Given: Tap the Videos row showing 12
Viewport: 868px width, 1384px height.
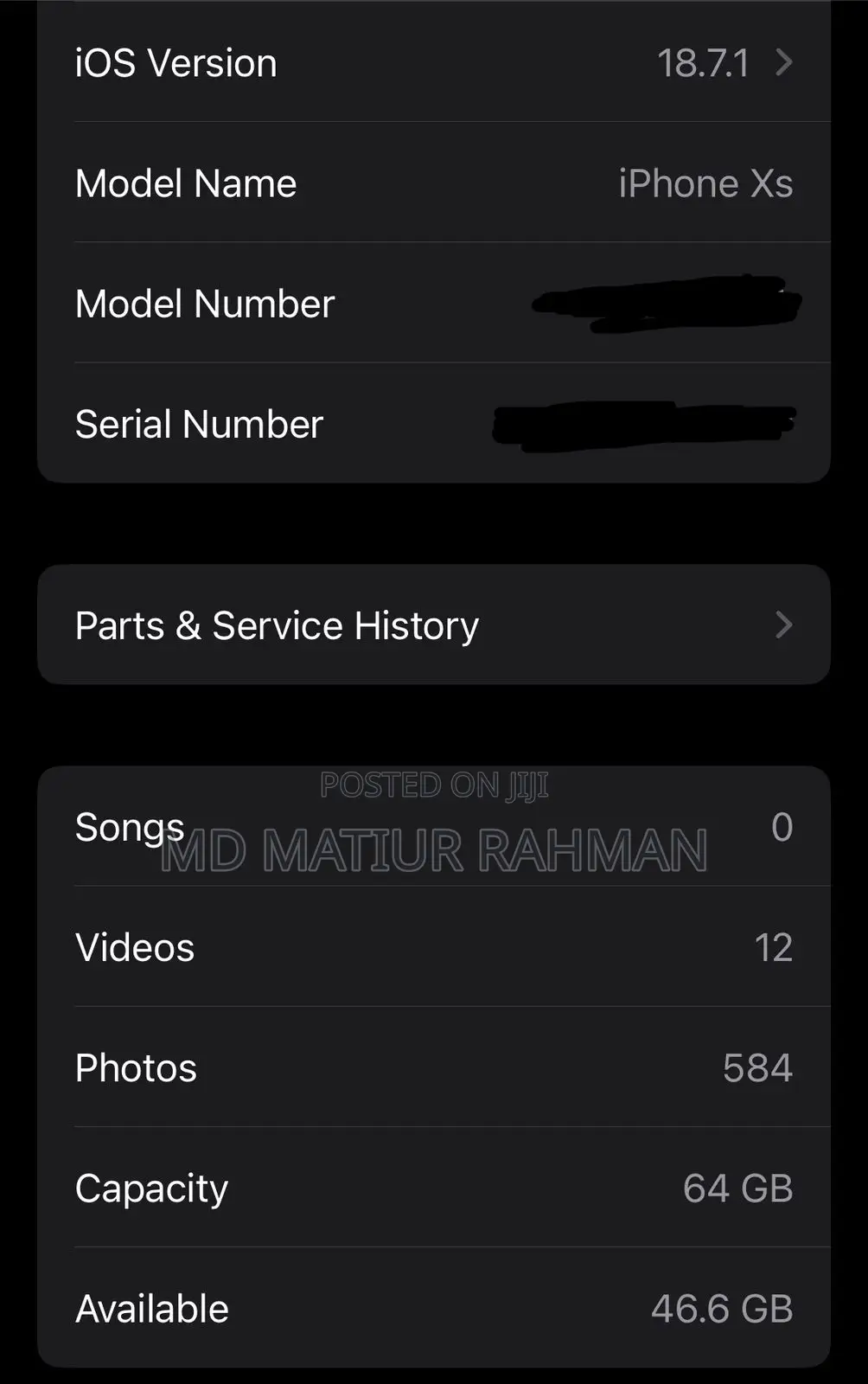Looking at the screenshot, I should (x=432, y=946).
